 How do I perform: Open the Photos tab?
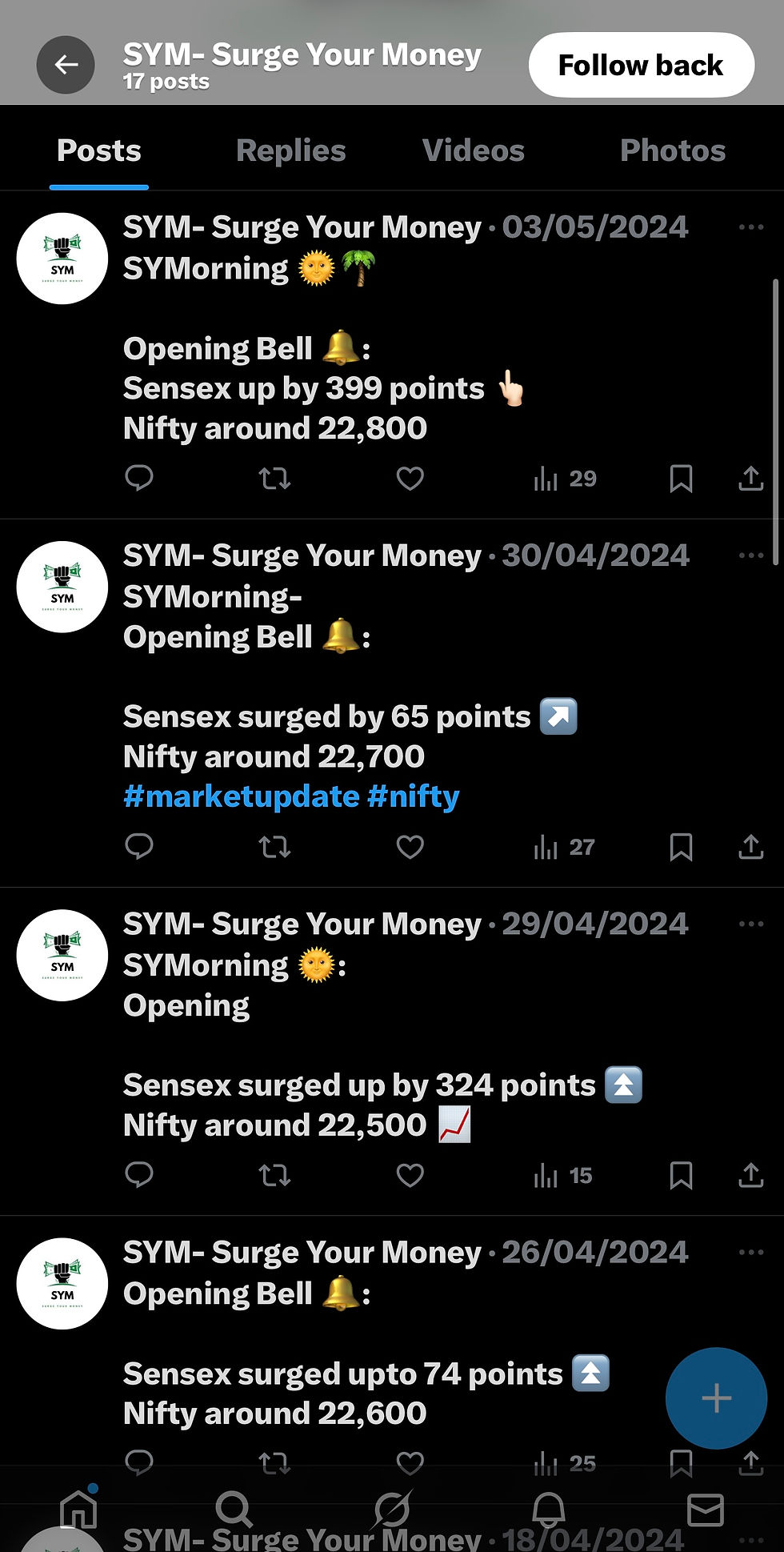[672, 150]
